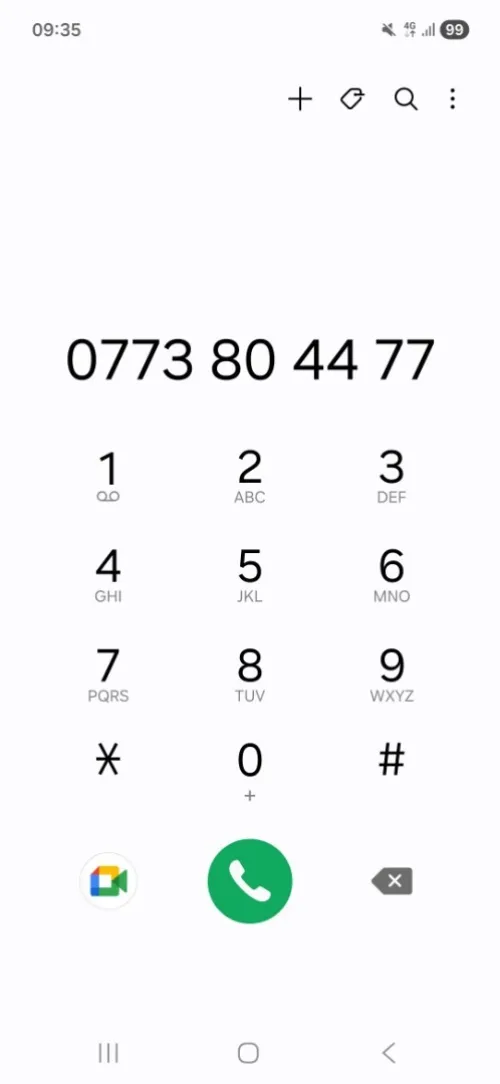Enter digit 3 DEF
500x1084 pixels.
[391, 476]
